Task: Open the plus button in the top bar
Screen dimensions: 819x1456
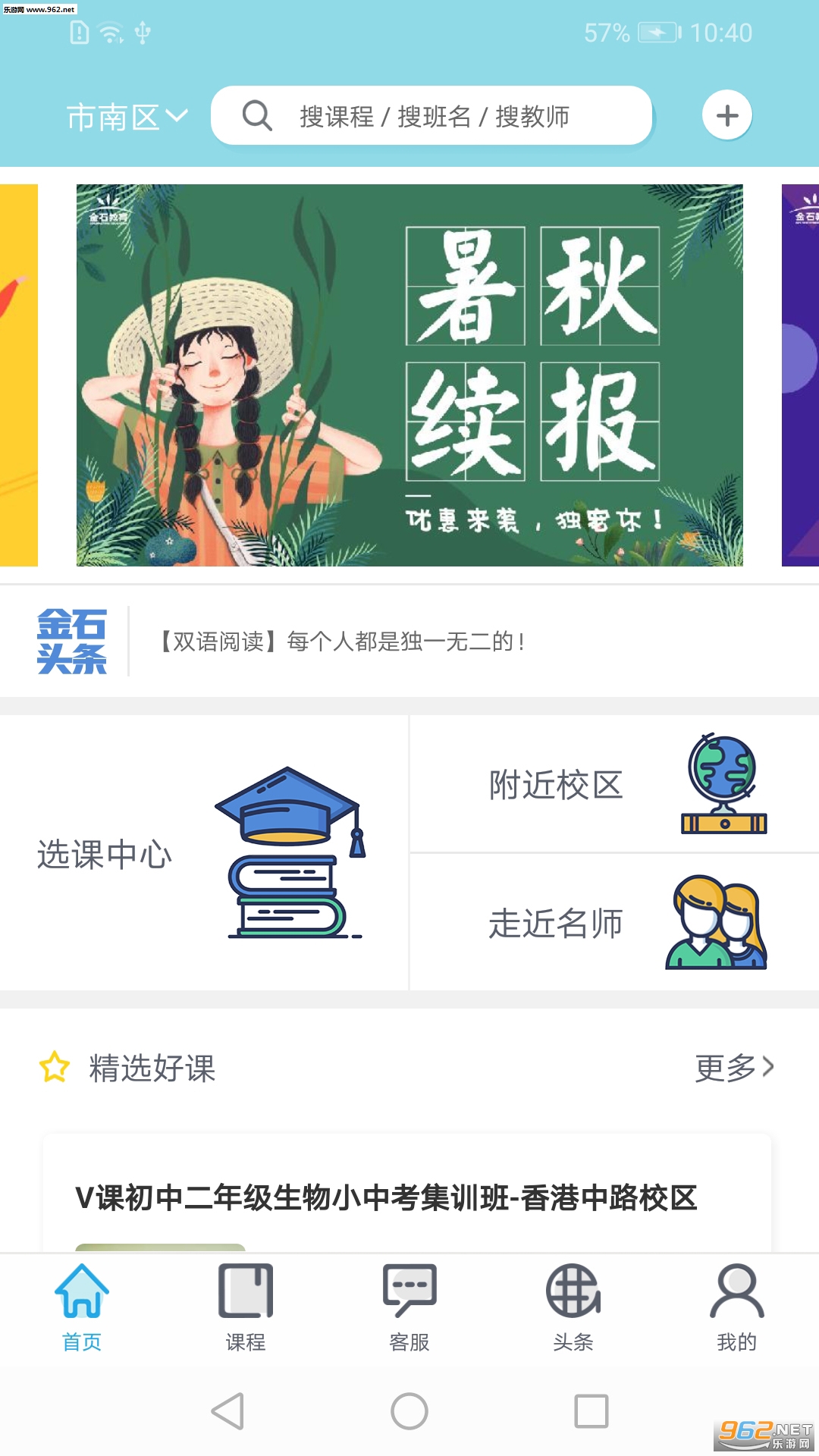Action: [x=726, y=115]
